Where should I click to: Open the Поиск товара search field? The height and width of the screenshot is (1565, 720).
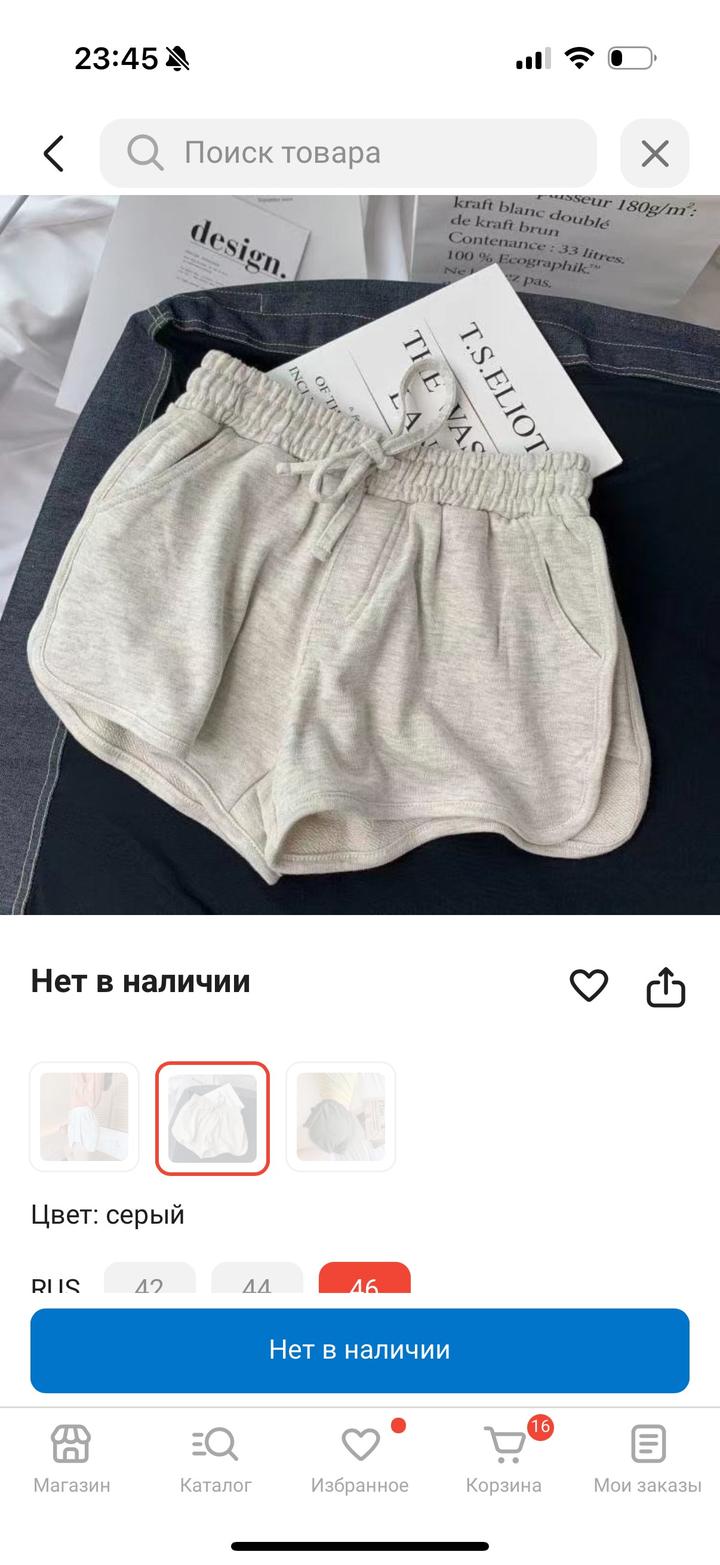point(348,153)
